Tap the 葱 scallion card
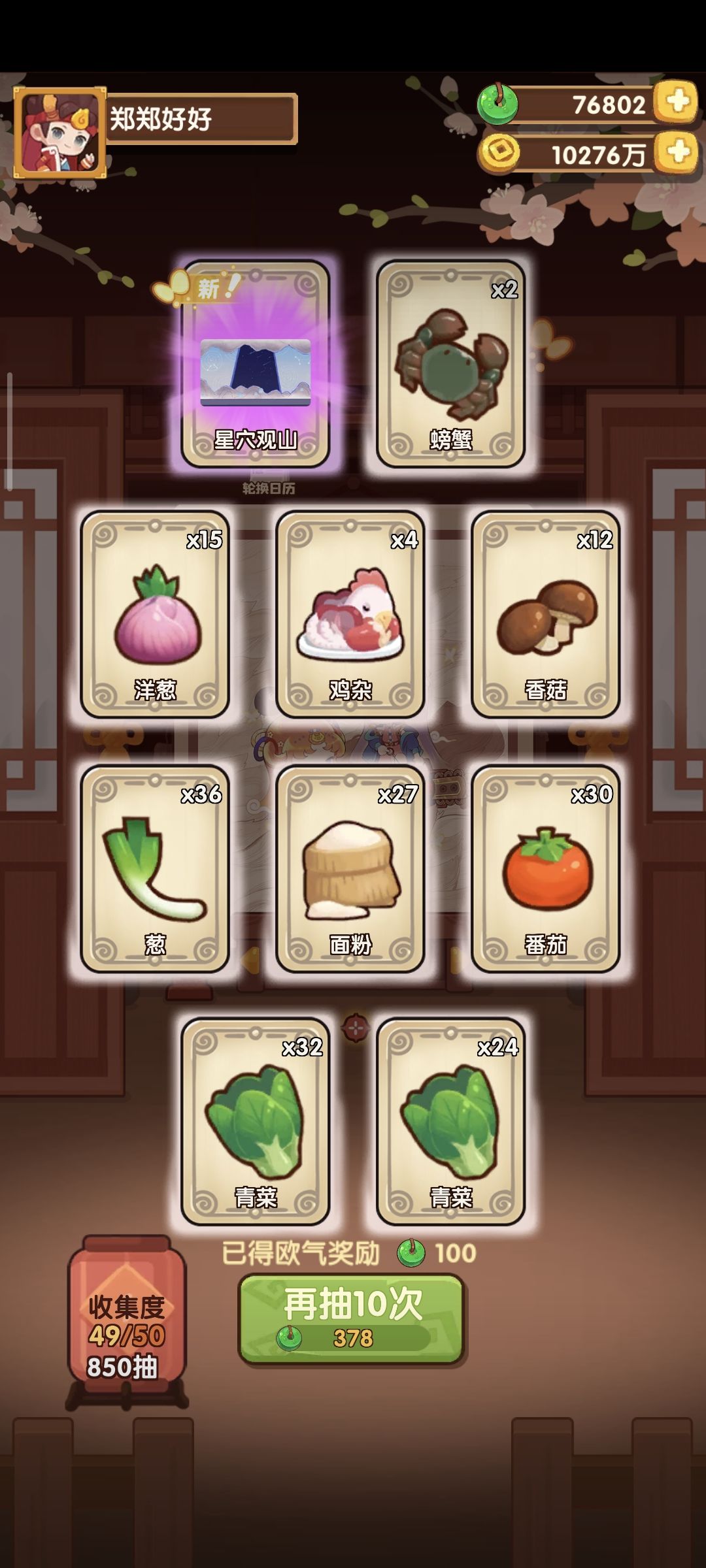This screenshot has width=706, height=1568. tap(155, 868)
